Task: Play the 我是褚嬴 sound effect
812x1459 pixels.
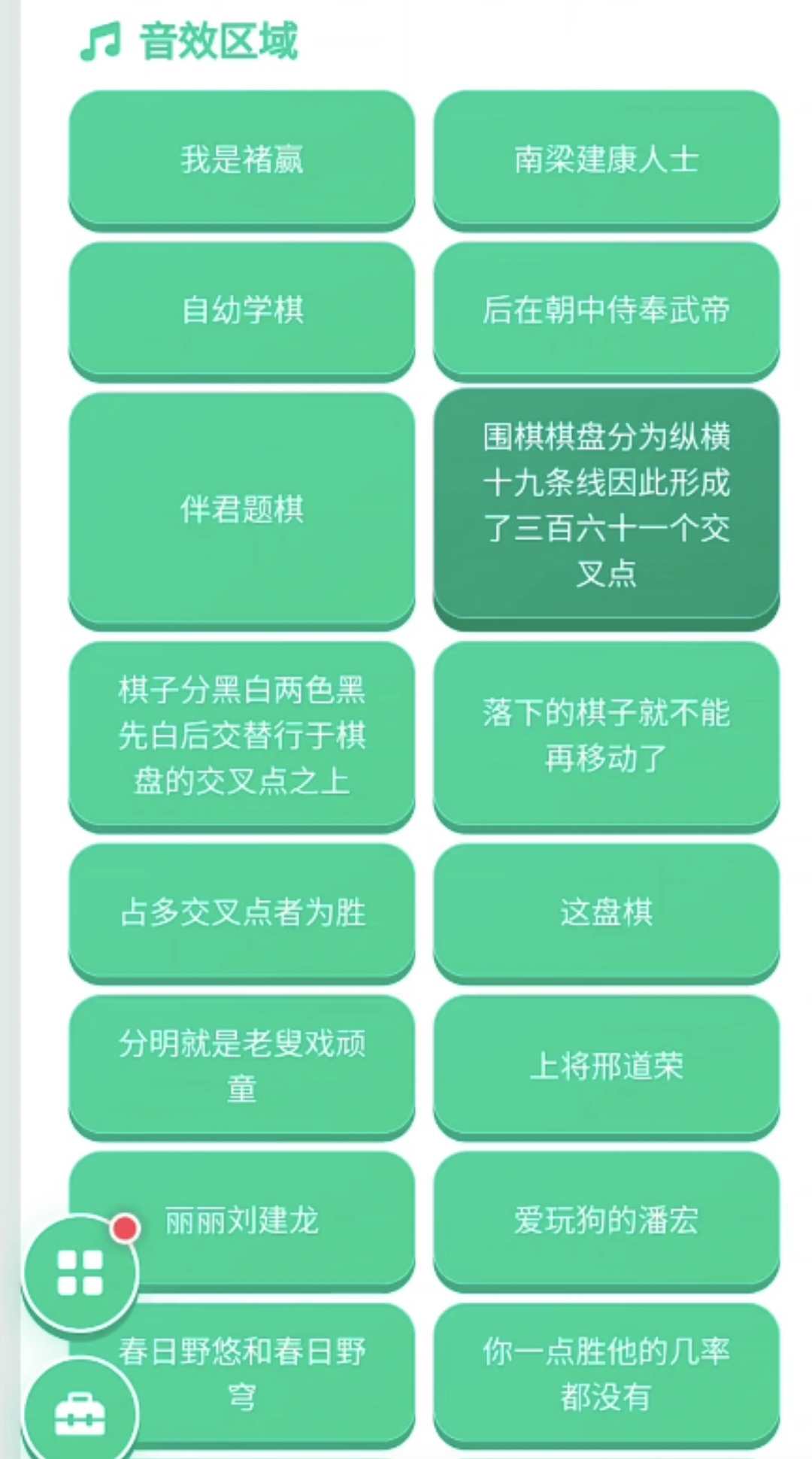Action: point(241,159)
